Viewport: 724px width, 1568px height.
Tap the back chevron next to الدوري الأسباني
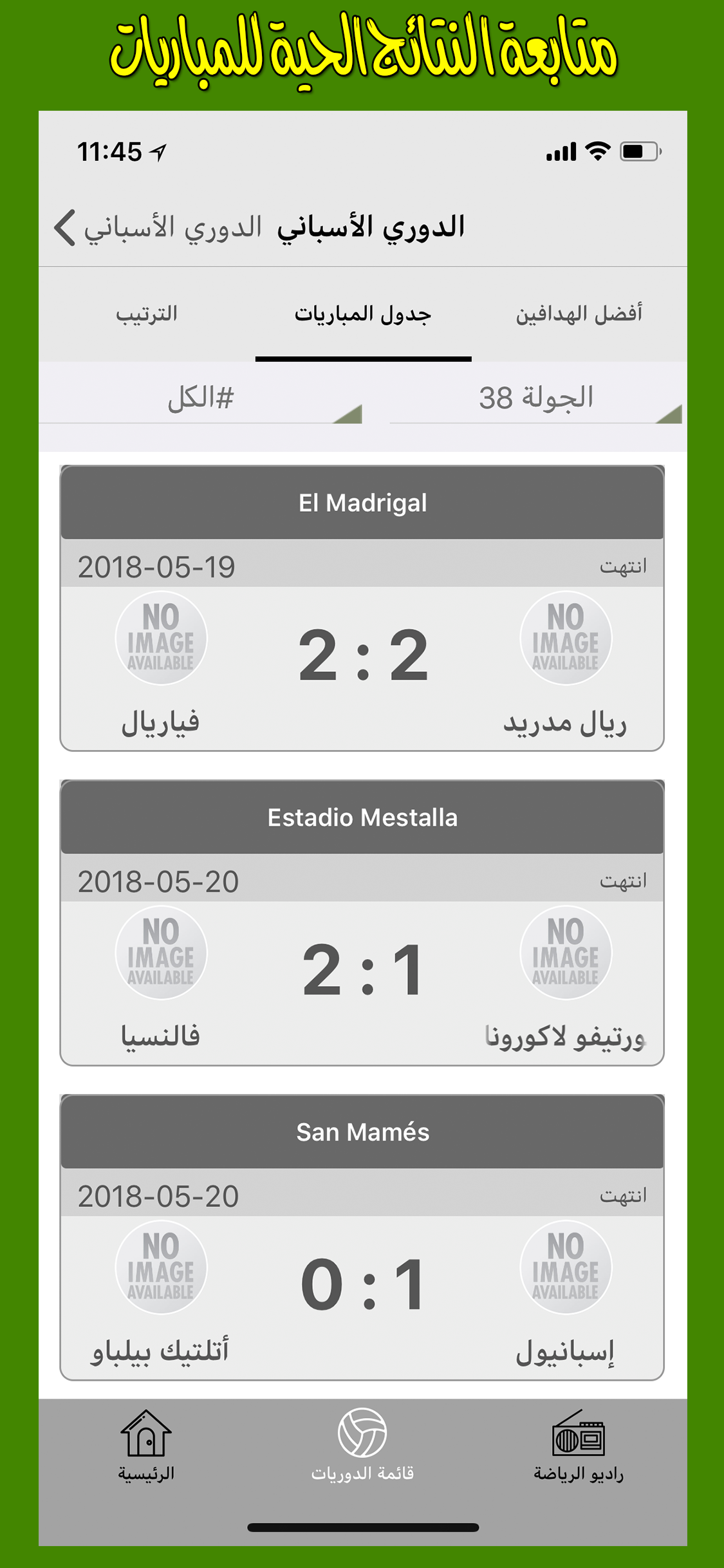pos(61,229)
